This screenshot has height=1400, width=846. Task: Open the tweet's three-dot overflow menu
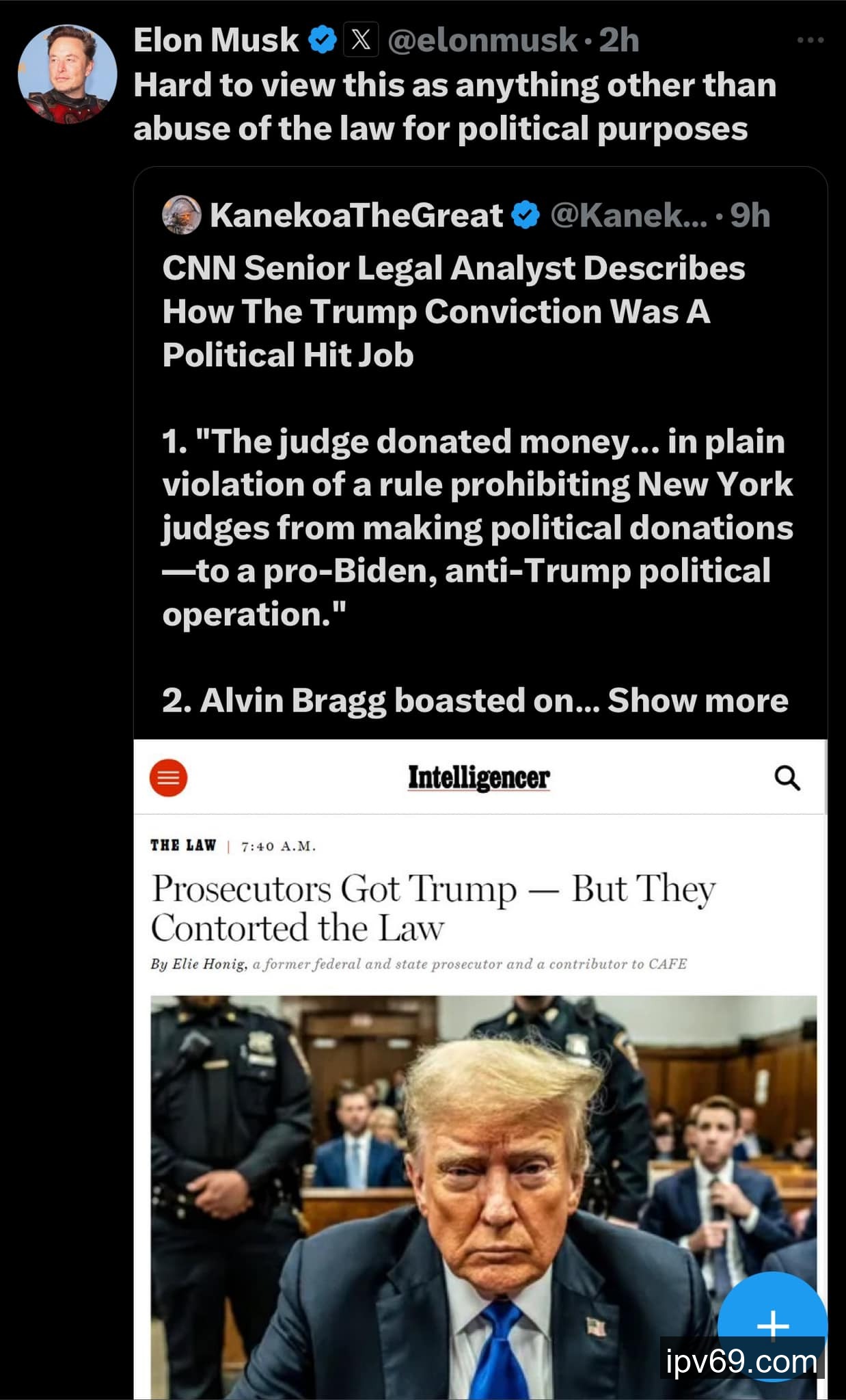[810, 40]
